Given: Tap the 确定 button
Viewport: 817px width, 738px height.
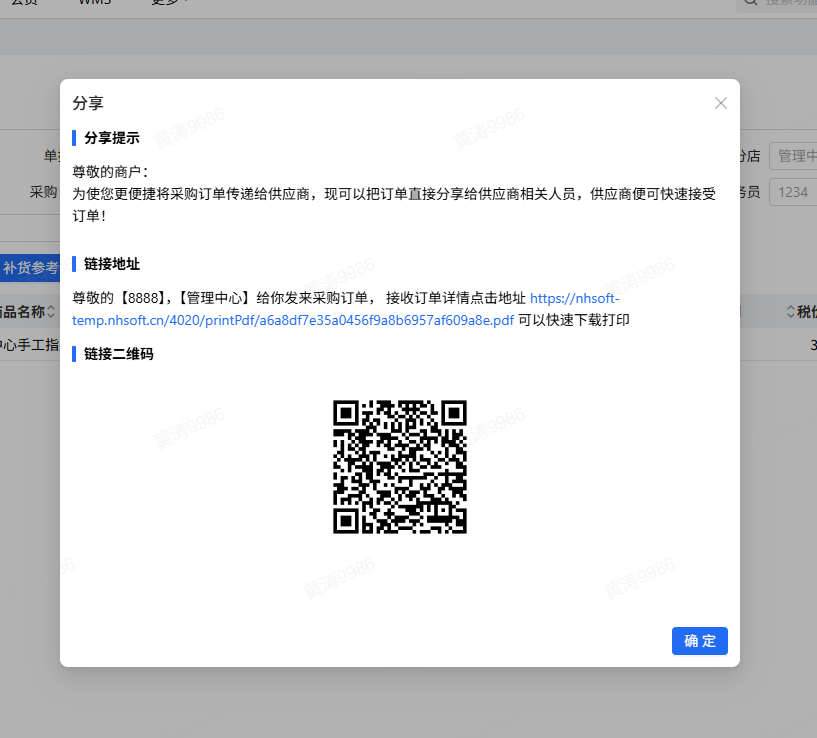Looking at the screenshot, I should [x=699, y=641].
